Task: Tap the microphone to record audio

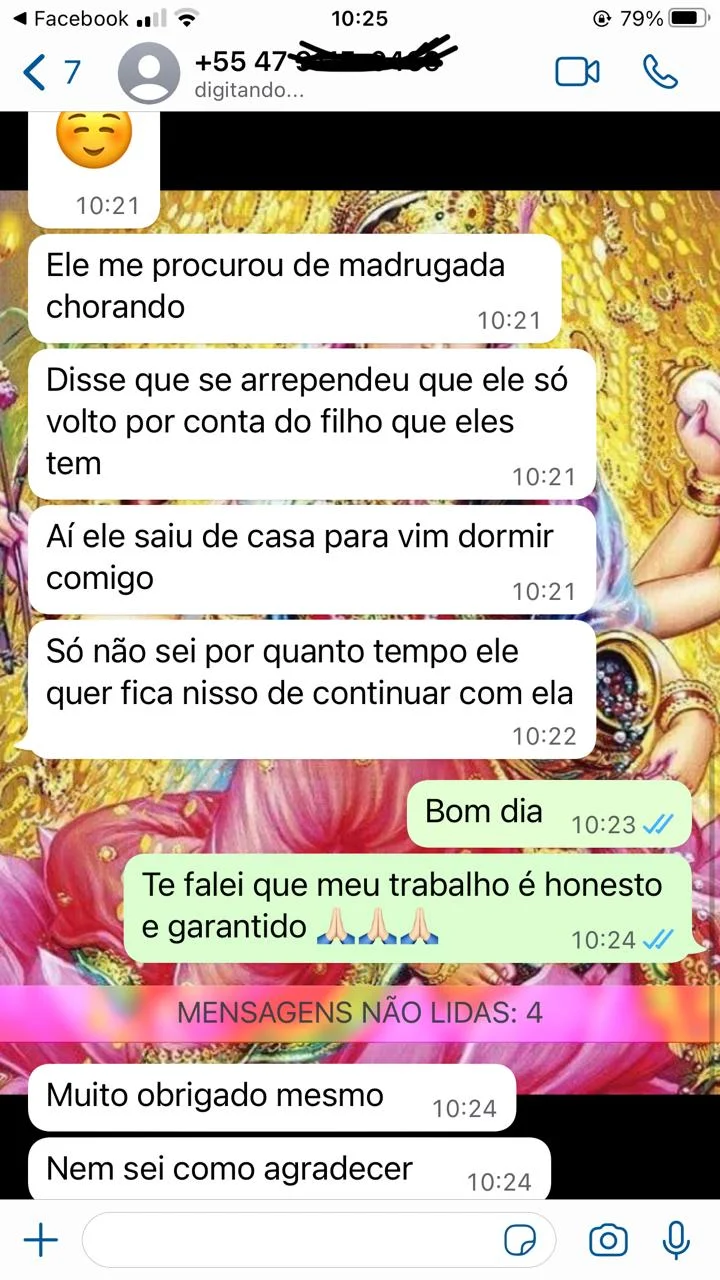Action: coord(676,1241)
